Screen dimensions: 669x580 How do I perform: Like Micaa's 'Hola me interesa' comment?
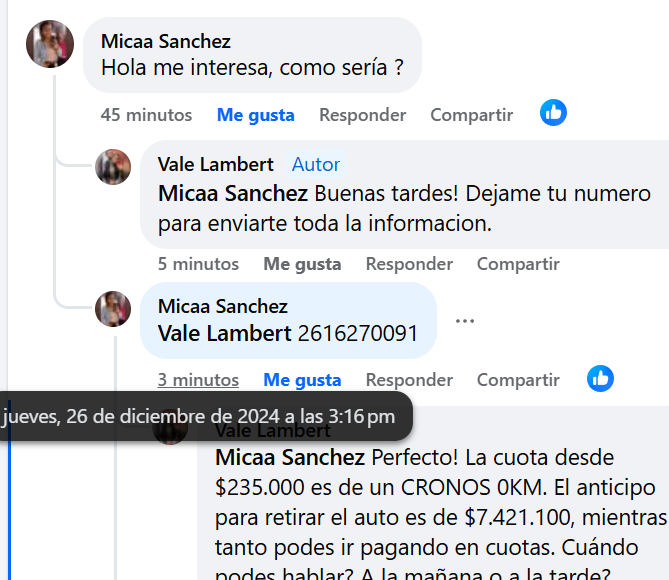point(255,115)
